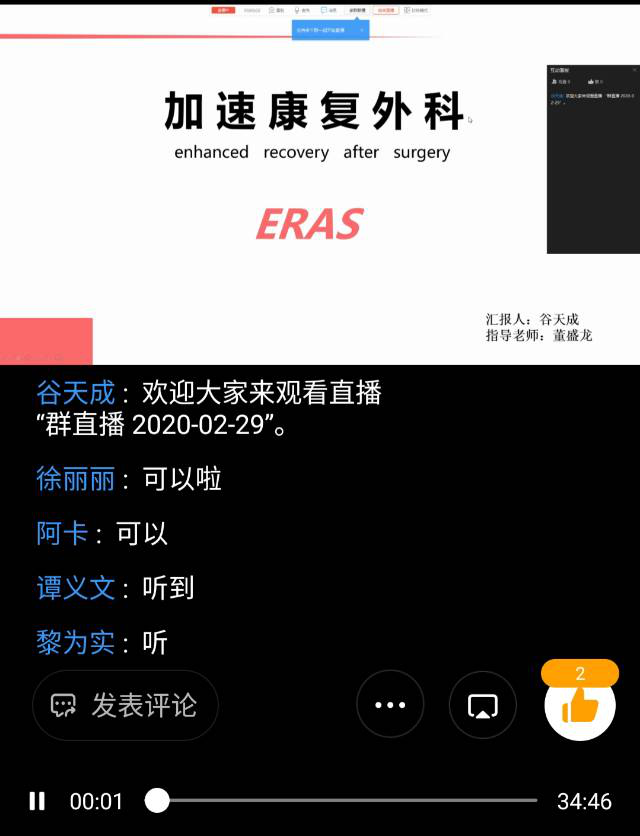The image size is (640, 836).
Task: Cast the video to another screen
Action: coord(483,705)
